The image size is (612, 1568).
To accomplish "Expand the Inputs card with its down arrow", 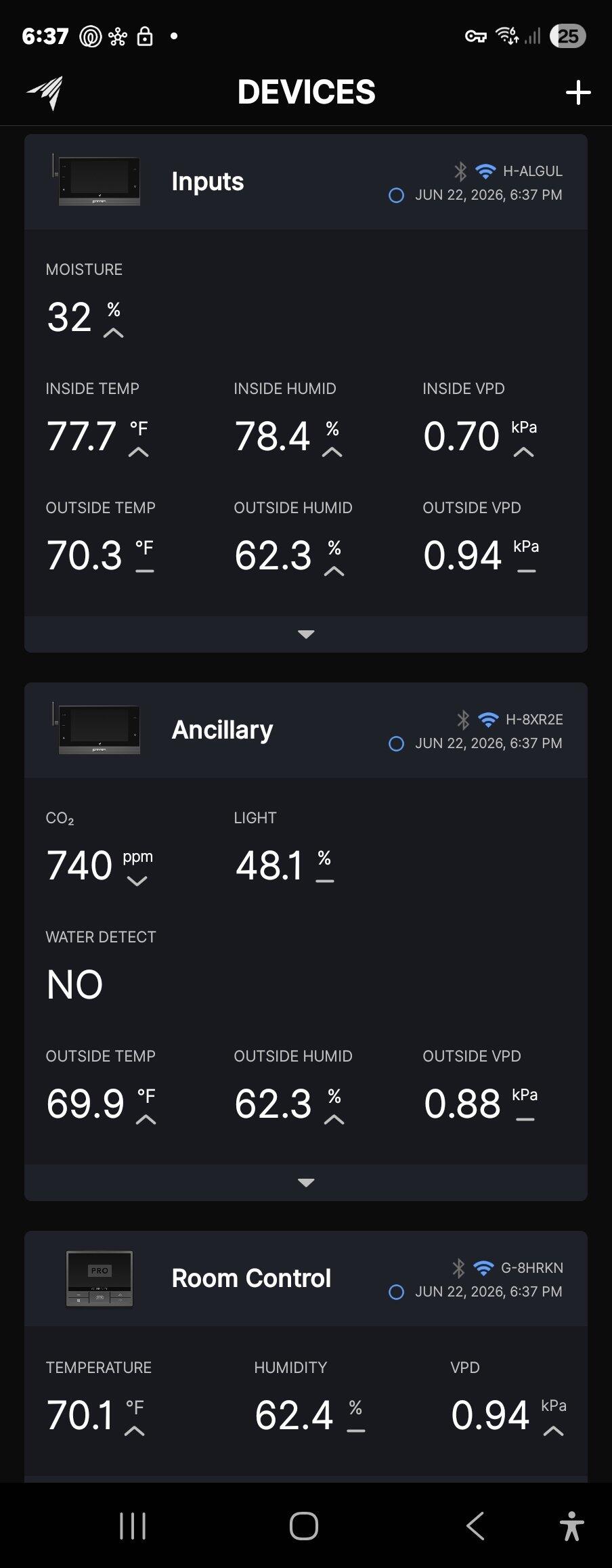I will coord(306,634).
